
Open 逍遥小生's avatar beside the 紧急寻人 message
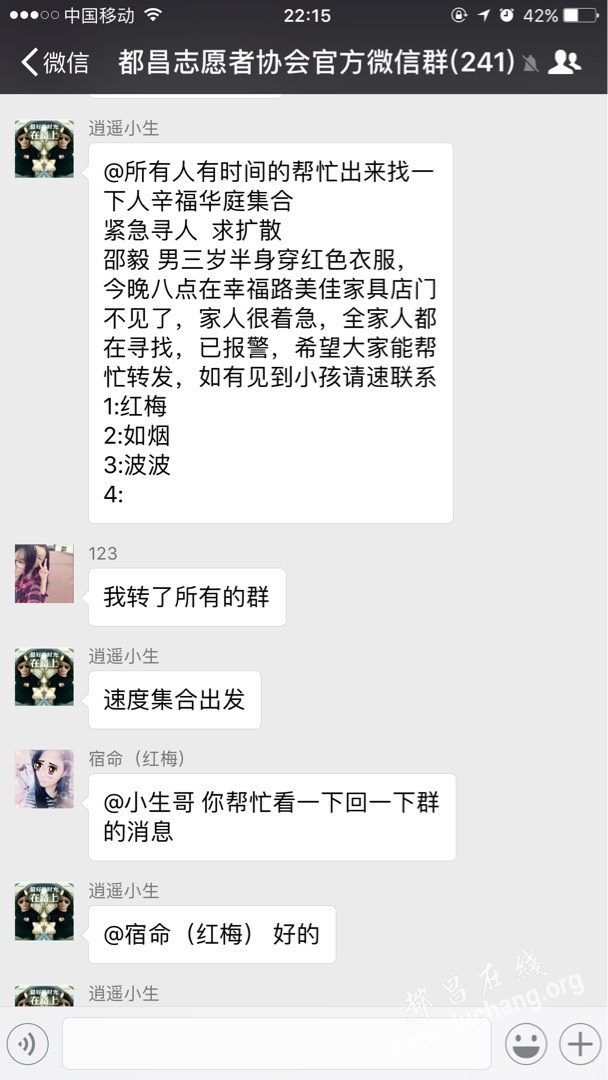44,149
